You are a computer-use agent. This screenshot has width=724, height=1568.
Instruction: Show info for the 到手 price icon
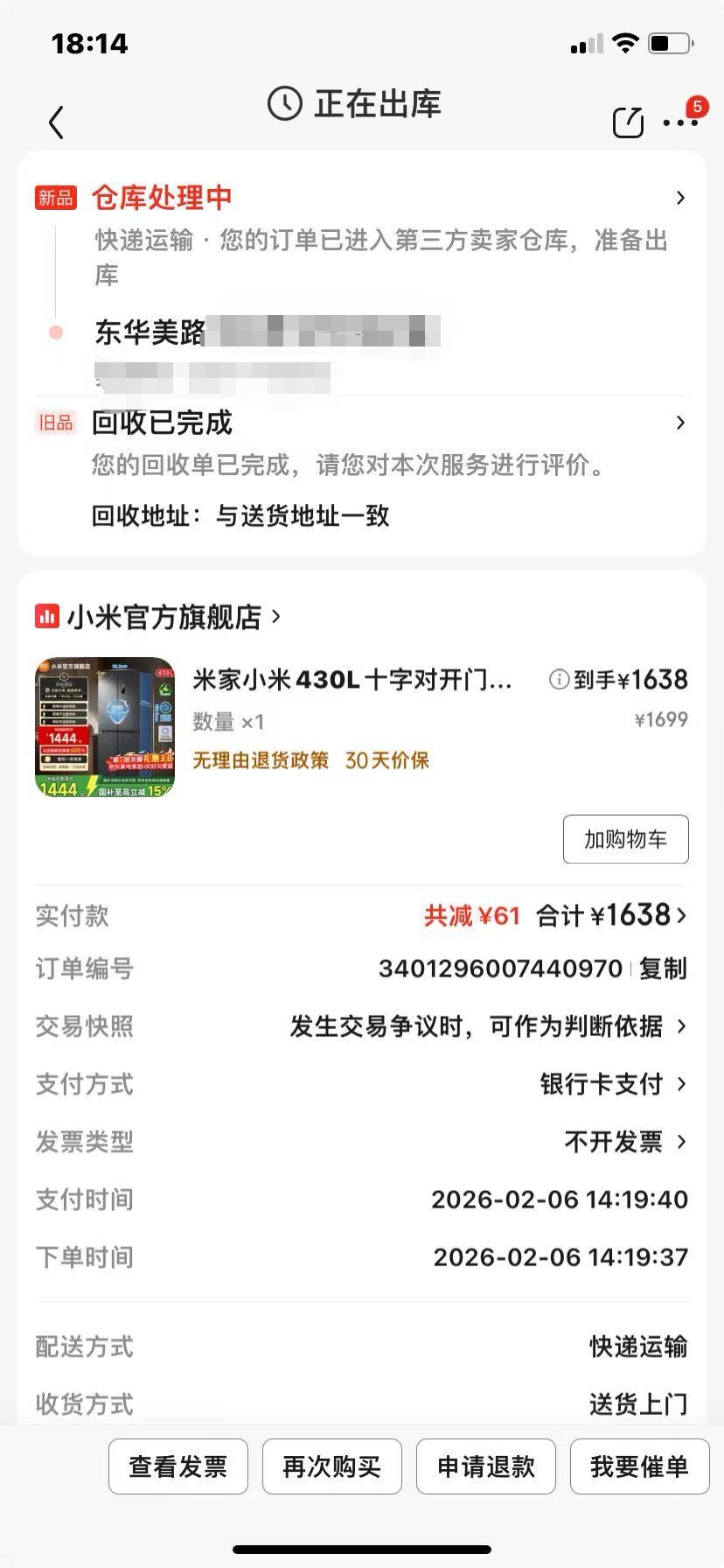559,680
